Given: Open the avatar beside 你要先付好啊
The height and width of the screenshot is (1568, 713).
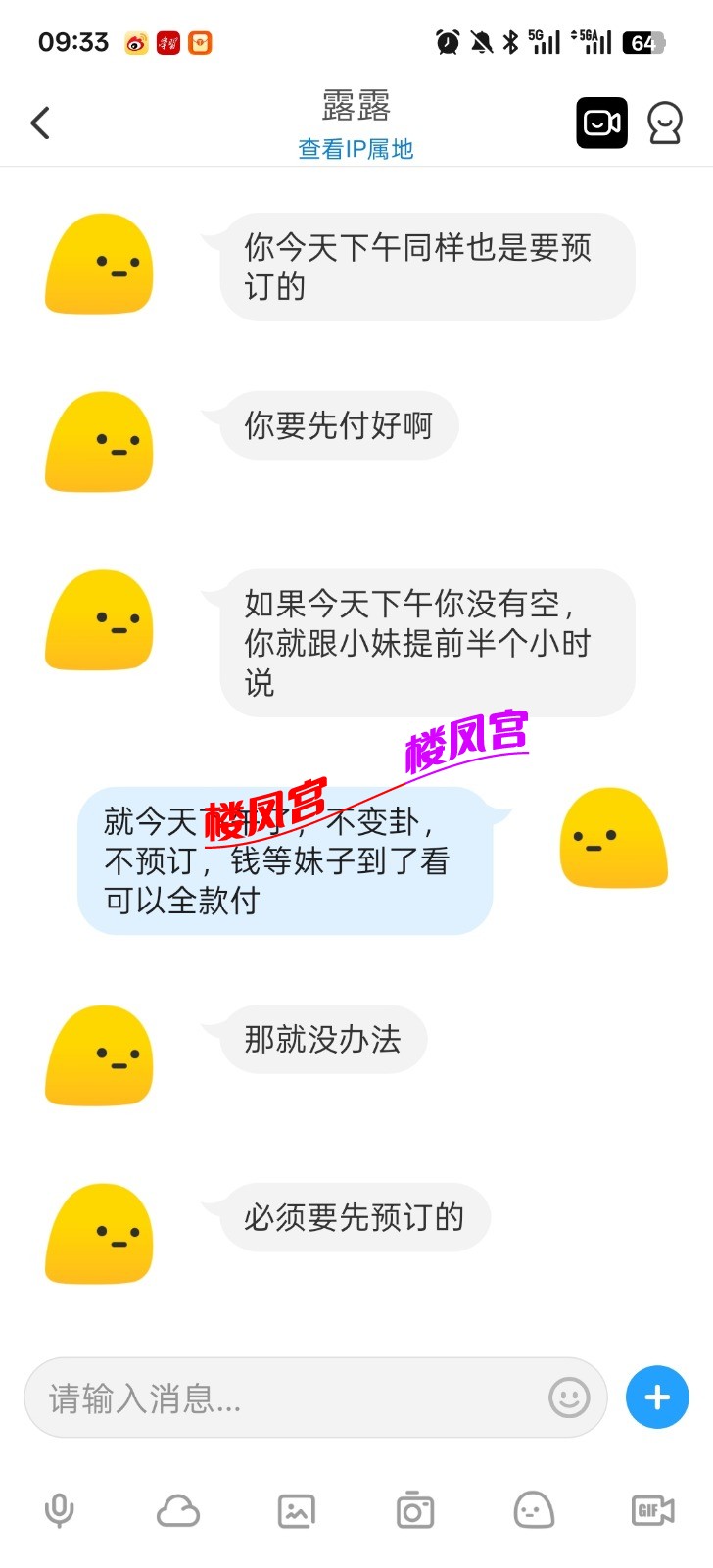Looking at the screenshot, I should click(x=99, y=442).
